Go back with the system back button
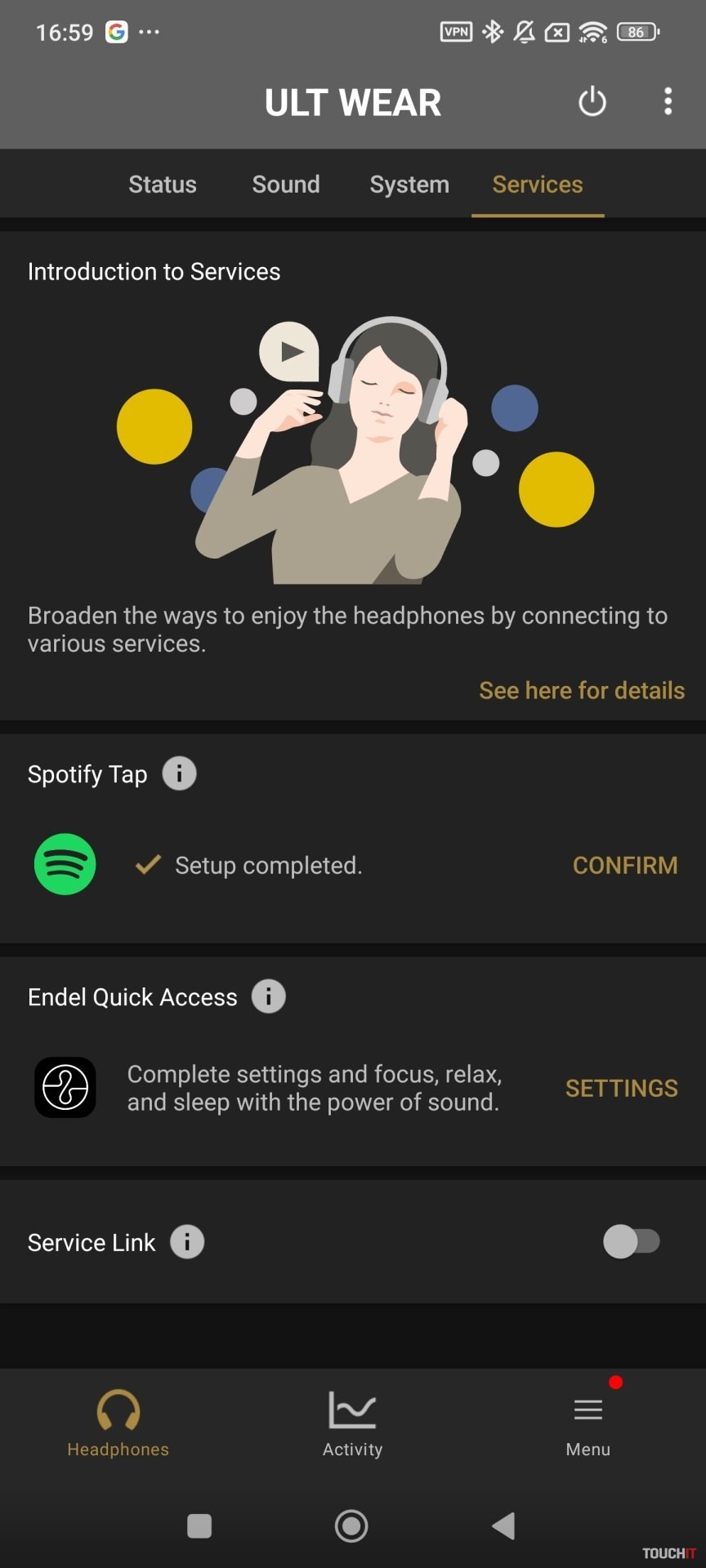Viewport: 706px width, 1568px height. (x=503, y=1526)
